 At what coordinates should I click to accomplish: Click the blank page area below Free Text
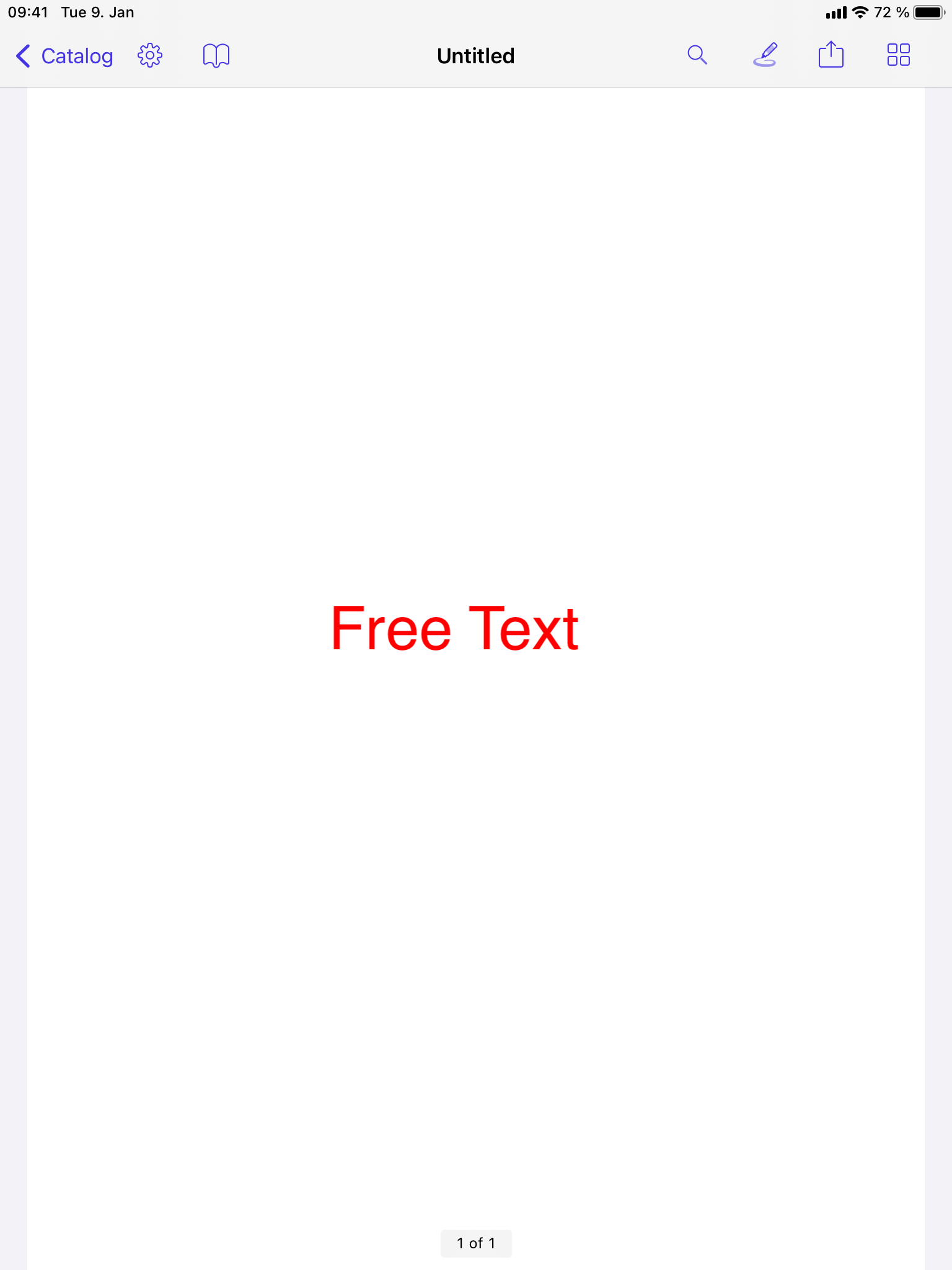pos(476,868)
